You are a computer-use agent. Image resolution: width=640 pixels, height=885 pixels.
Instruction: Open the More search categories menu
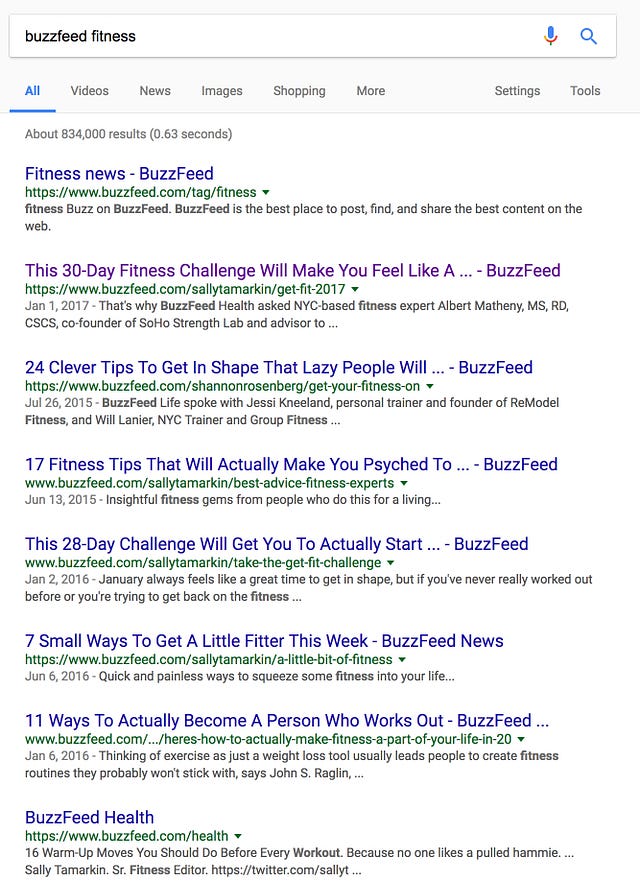[x=370, y=91]
